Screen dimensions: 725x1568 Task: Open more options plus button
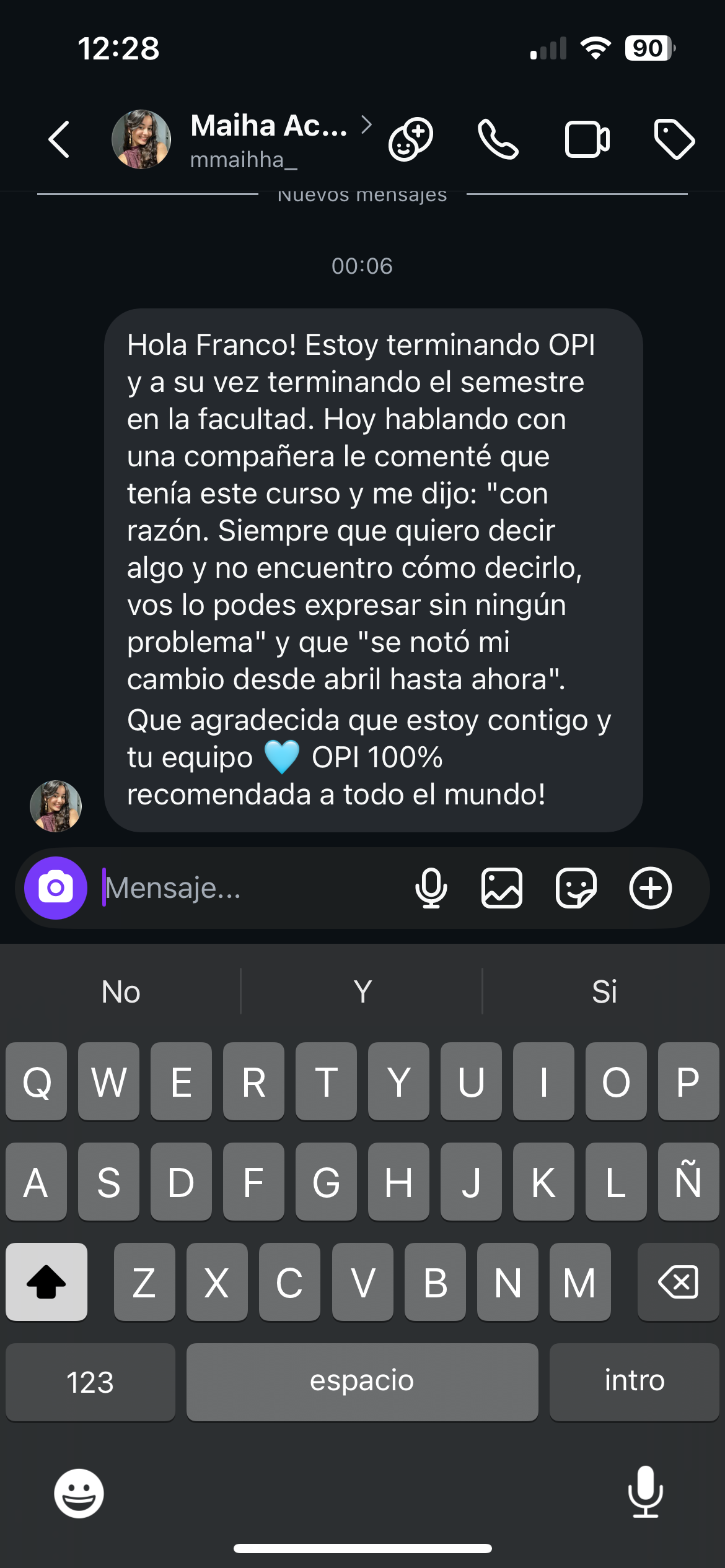(x=651, y=888)
